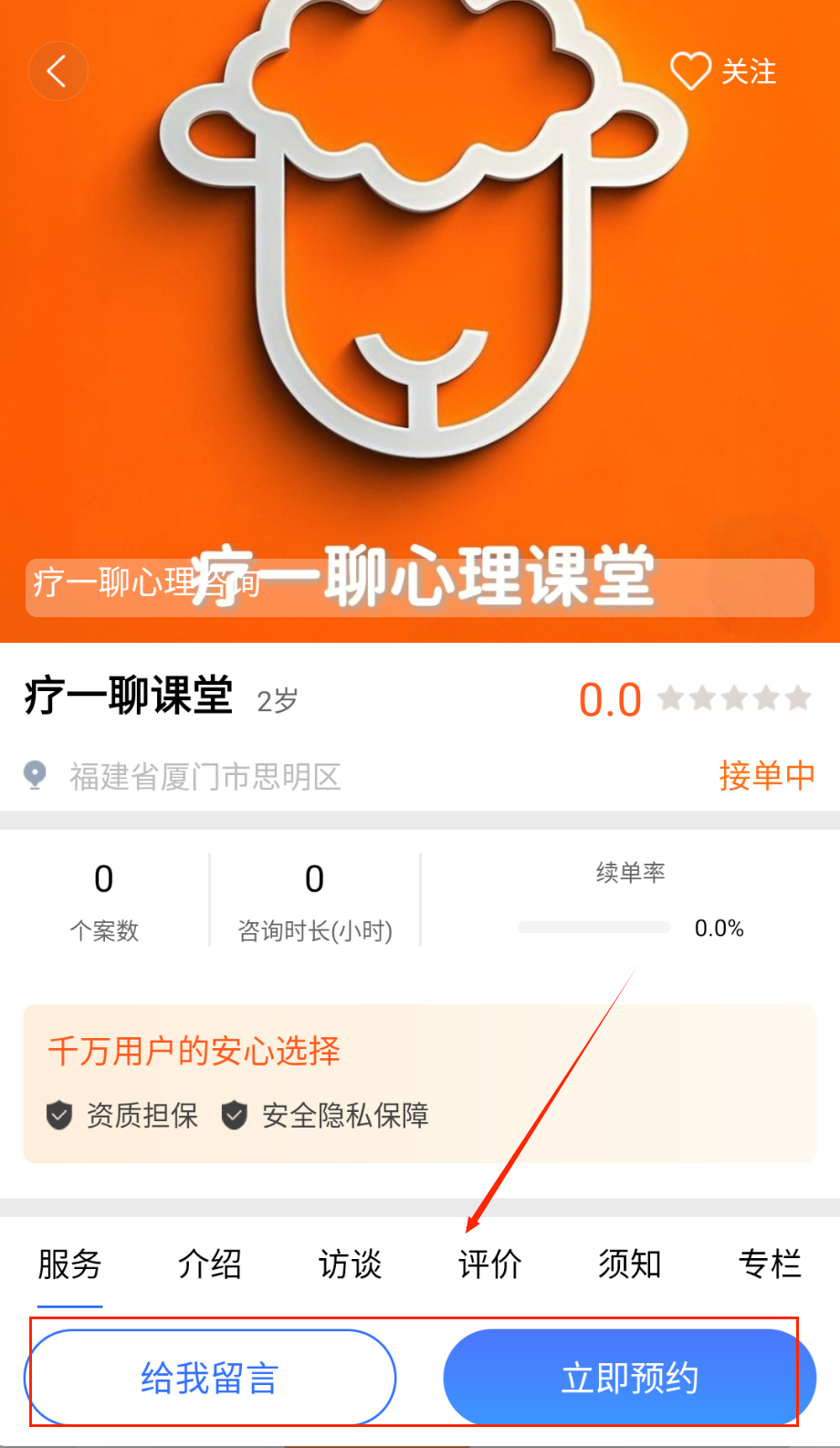840x1448 pixels.
Task: Open the 介绍 tab
Action: click(x=210, y=1264)
